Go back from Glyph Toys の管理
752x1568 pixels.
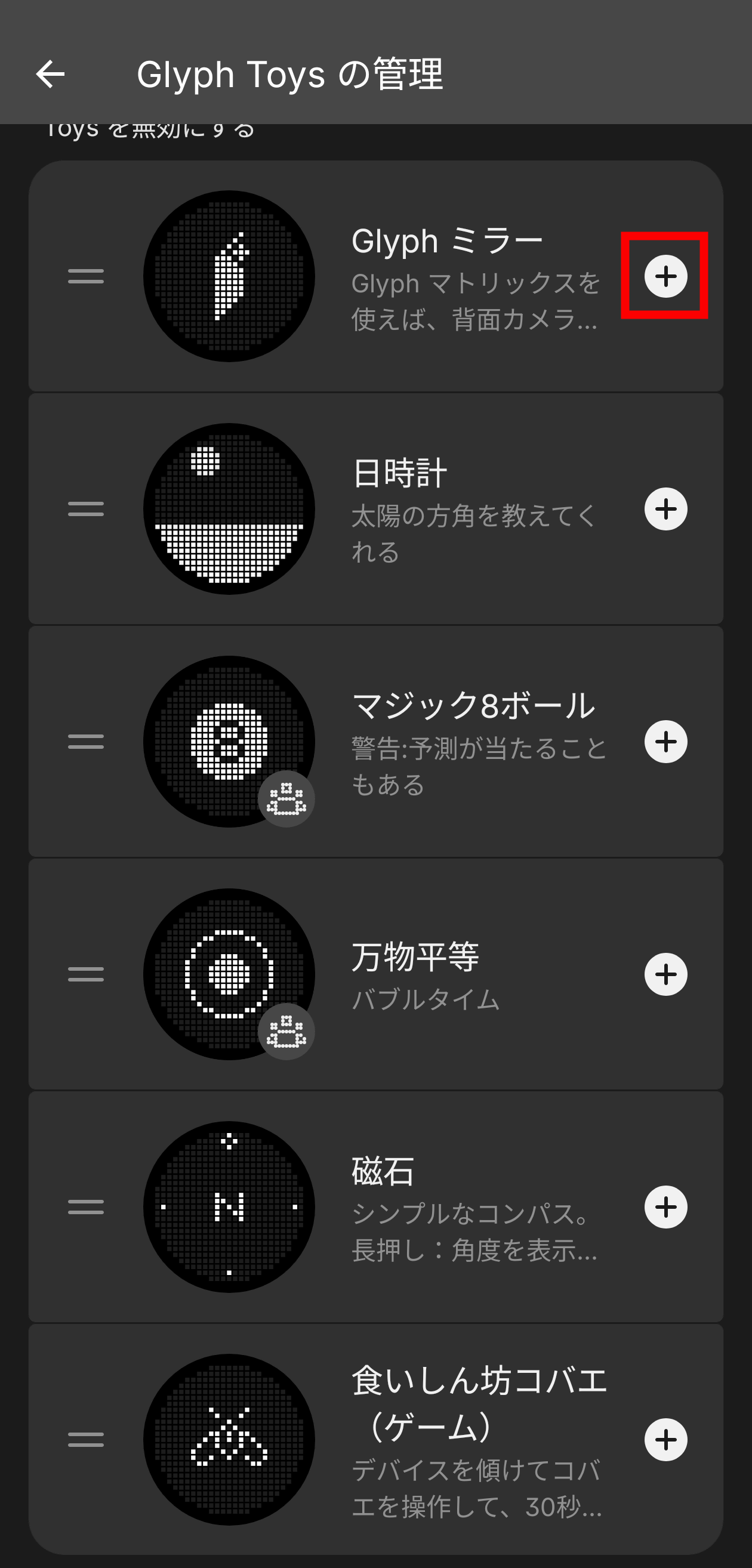tap(51, 74)
